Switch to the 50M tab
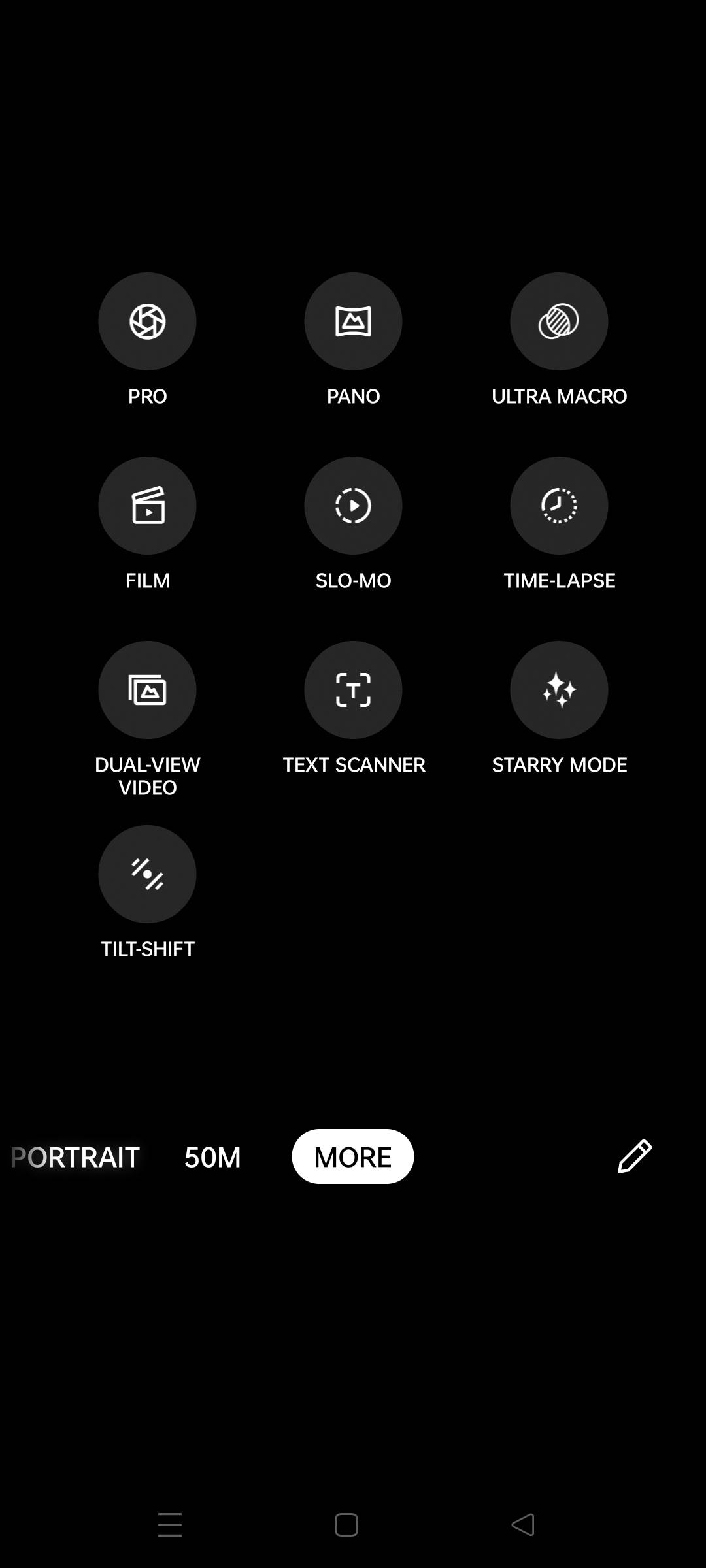This screenshot has width=706, height=1568. [212, 1157]
